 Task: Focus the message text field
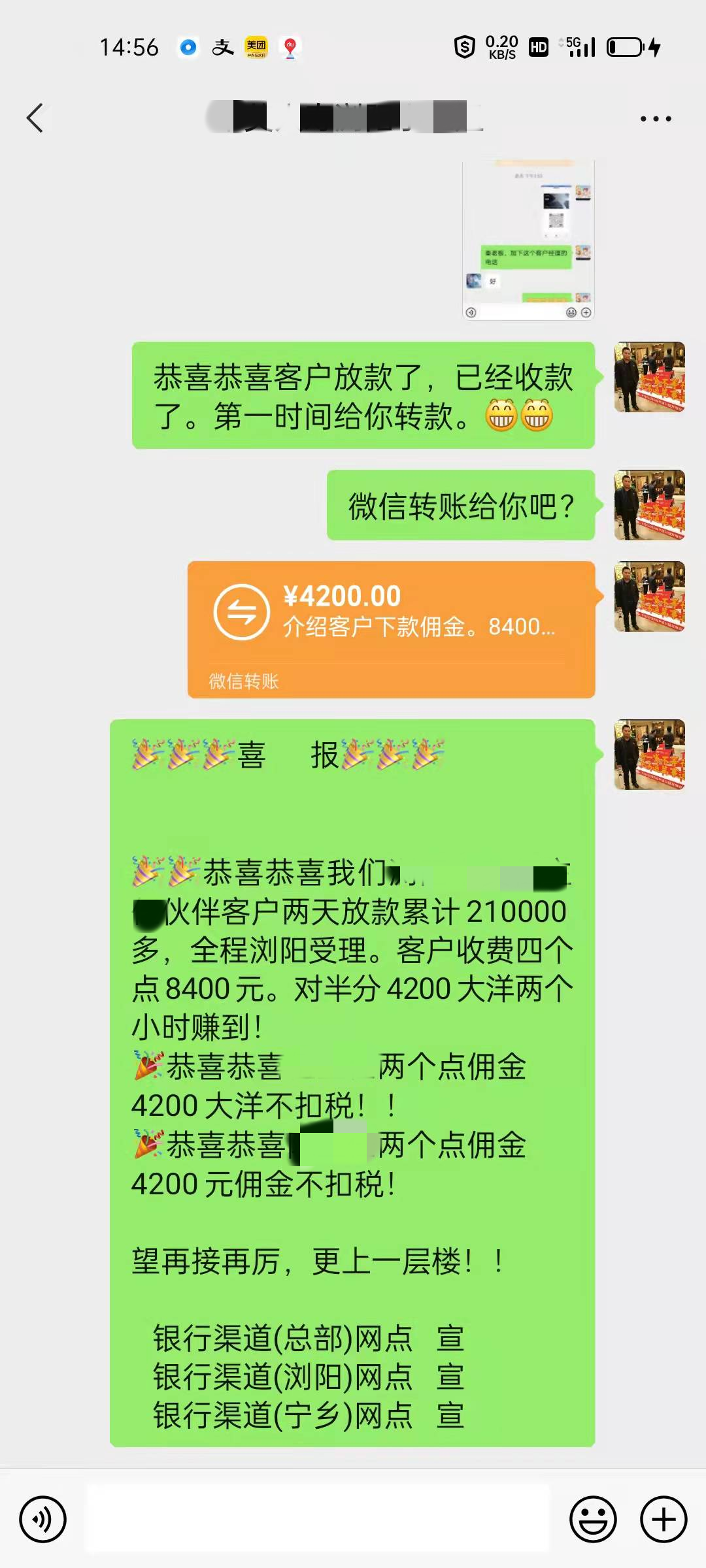click(318, 1519)
